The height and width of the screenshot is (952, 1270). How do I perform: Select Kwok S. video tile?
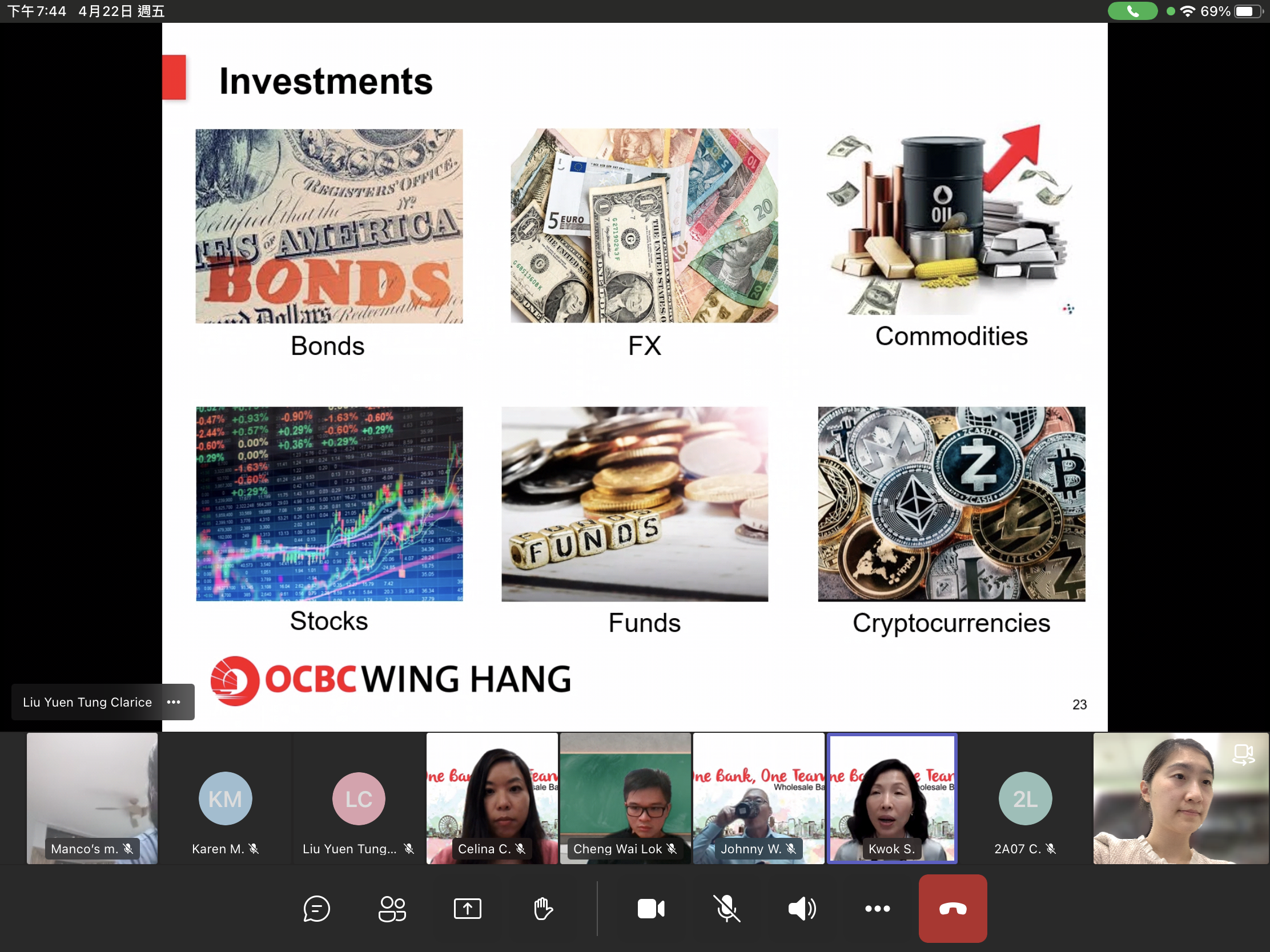click(891, 798)
